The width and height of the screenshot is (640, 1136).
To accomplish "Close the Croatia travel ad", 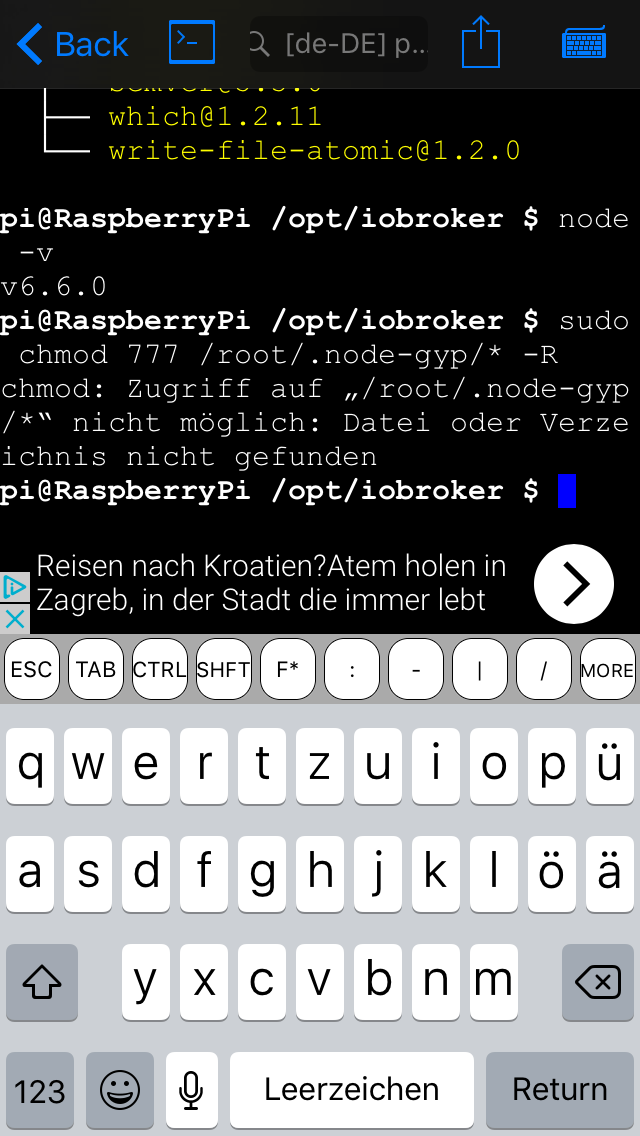I will [x=14, y=618].
